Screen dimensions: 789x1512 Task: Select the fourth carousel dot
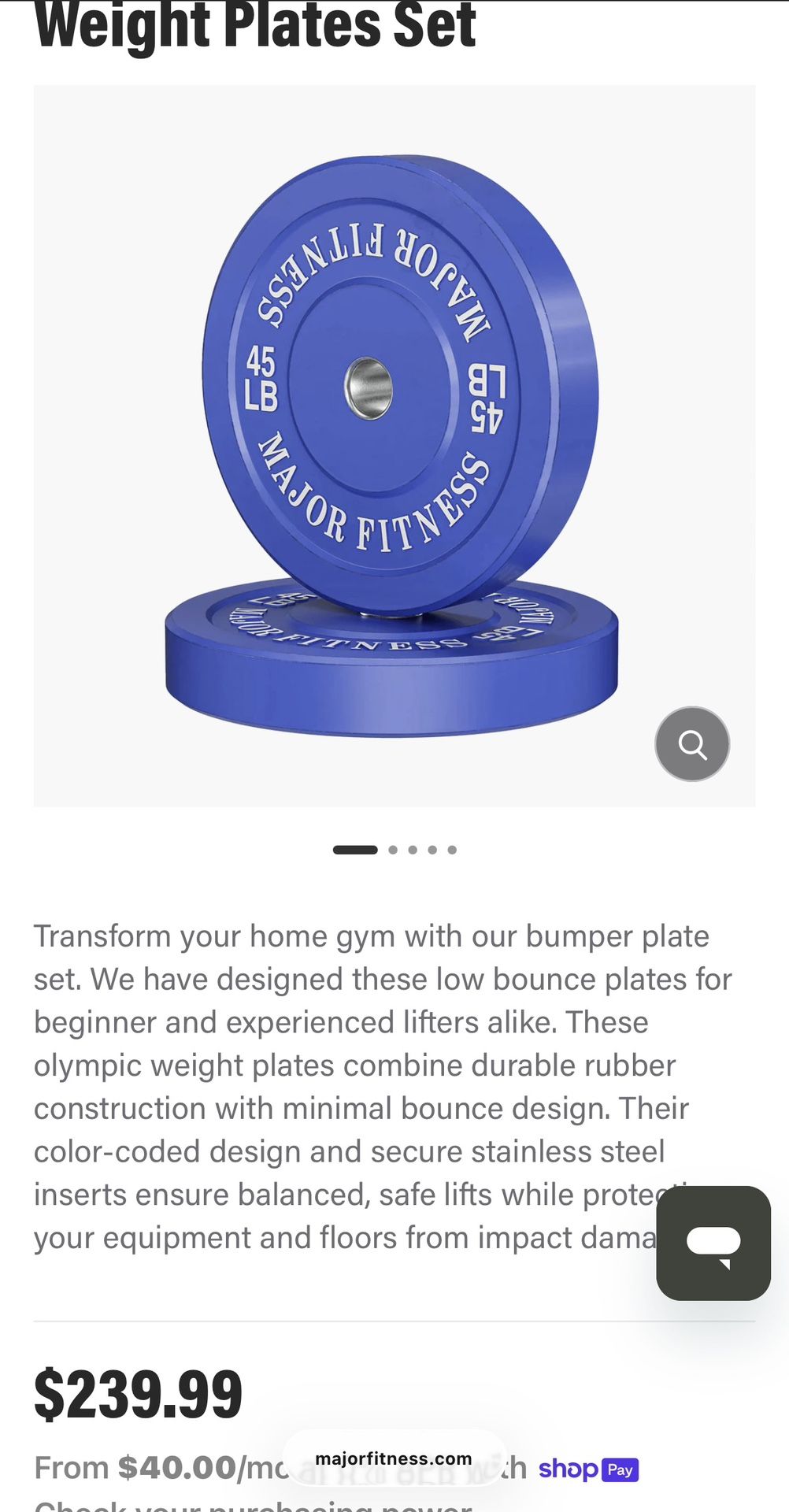[431, 849]
